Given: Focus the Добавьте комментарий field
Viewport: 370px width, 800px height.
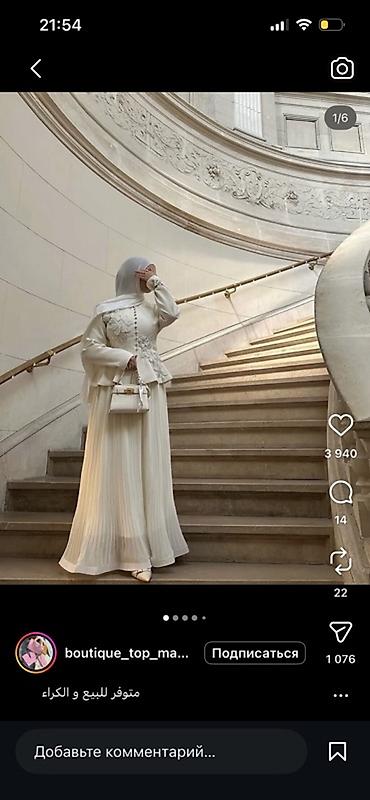Looking at the screenshot, I should pos(161,752).
